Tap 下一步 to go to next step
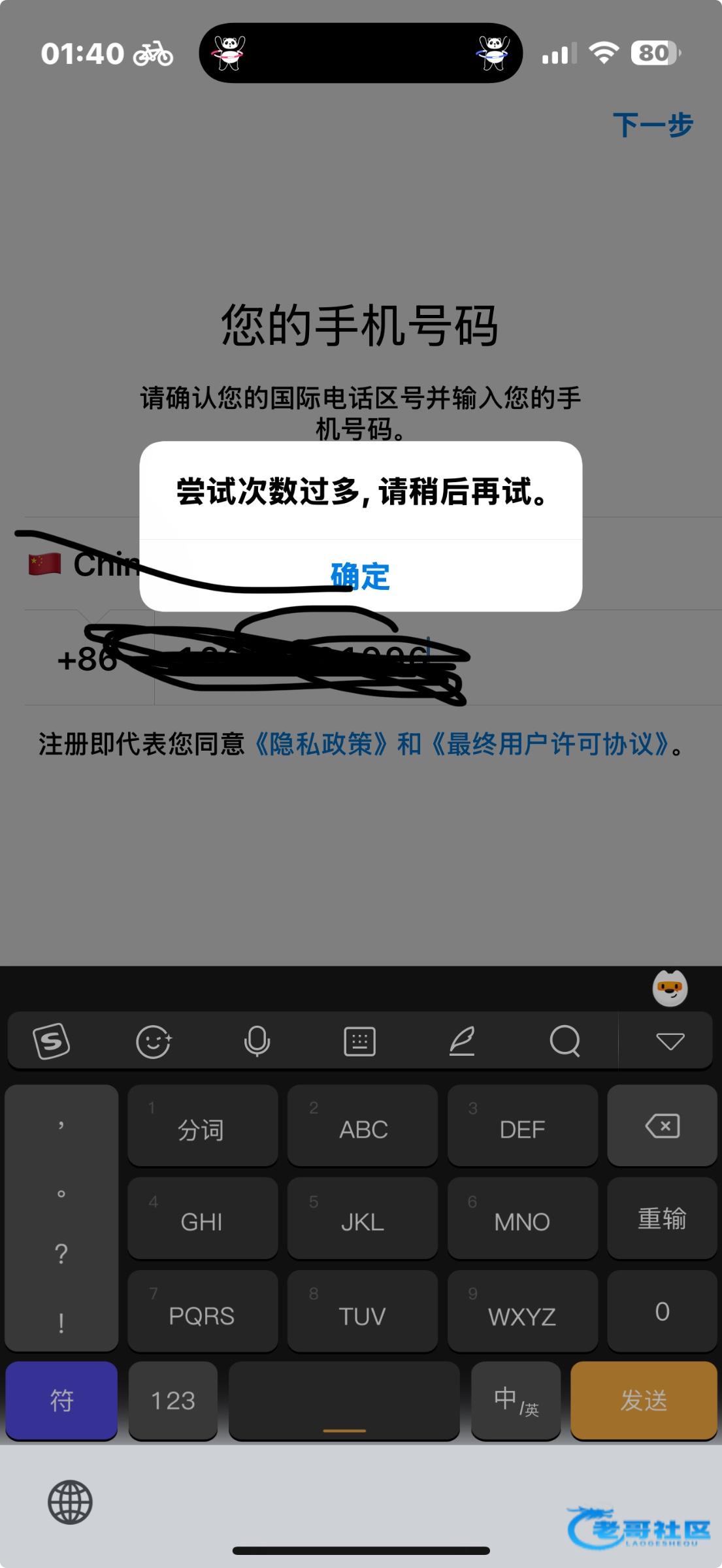 click(x=652, y=125)
